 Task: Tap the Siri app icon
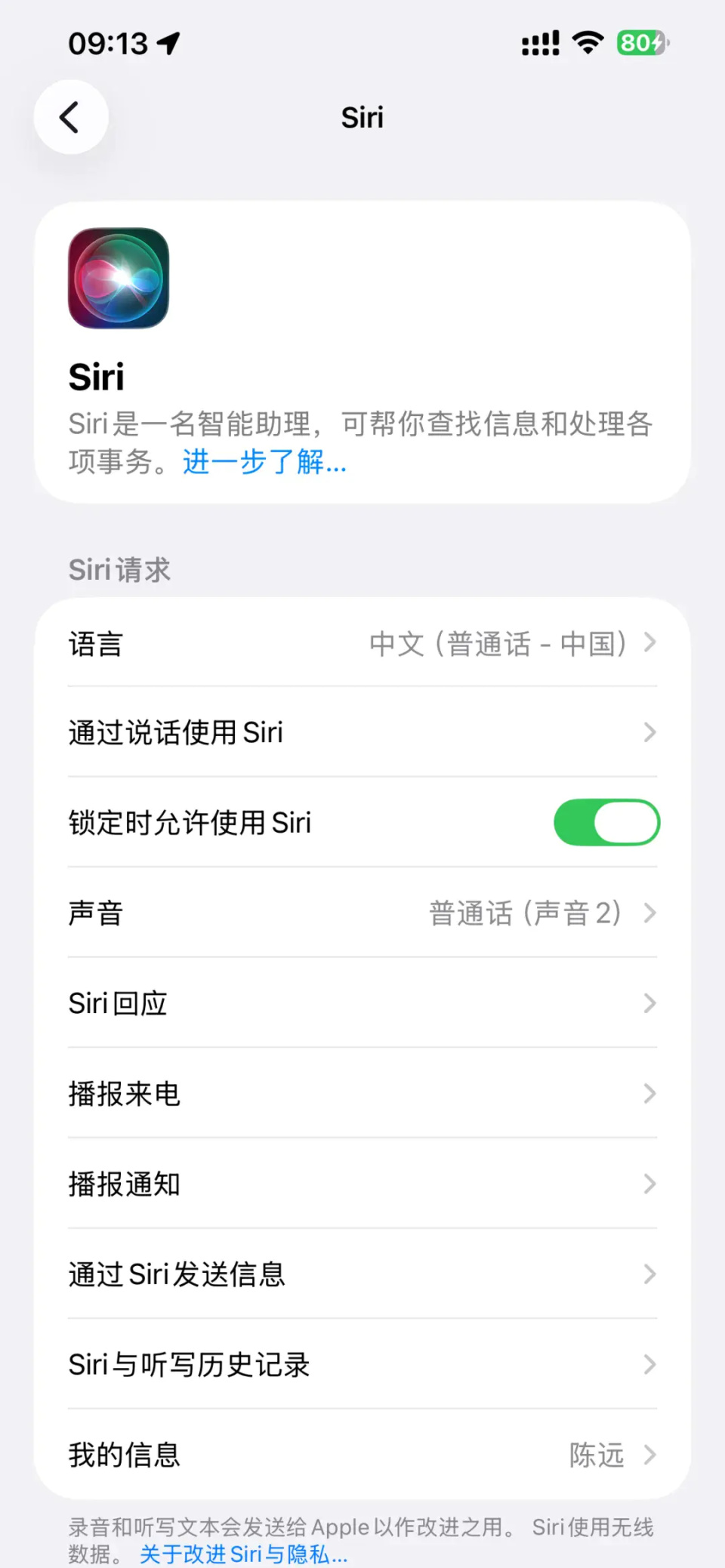point(119,279)
